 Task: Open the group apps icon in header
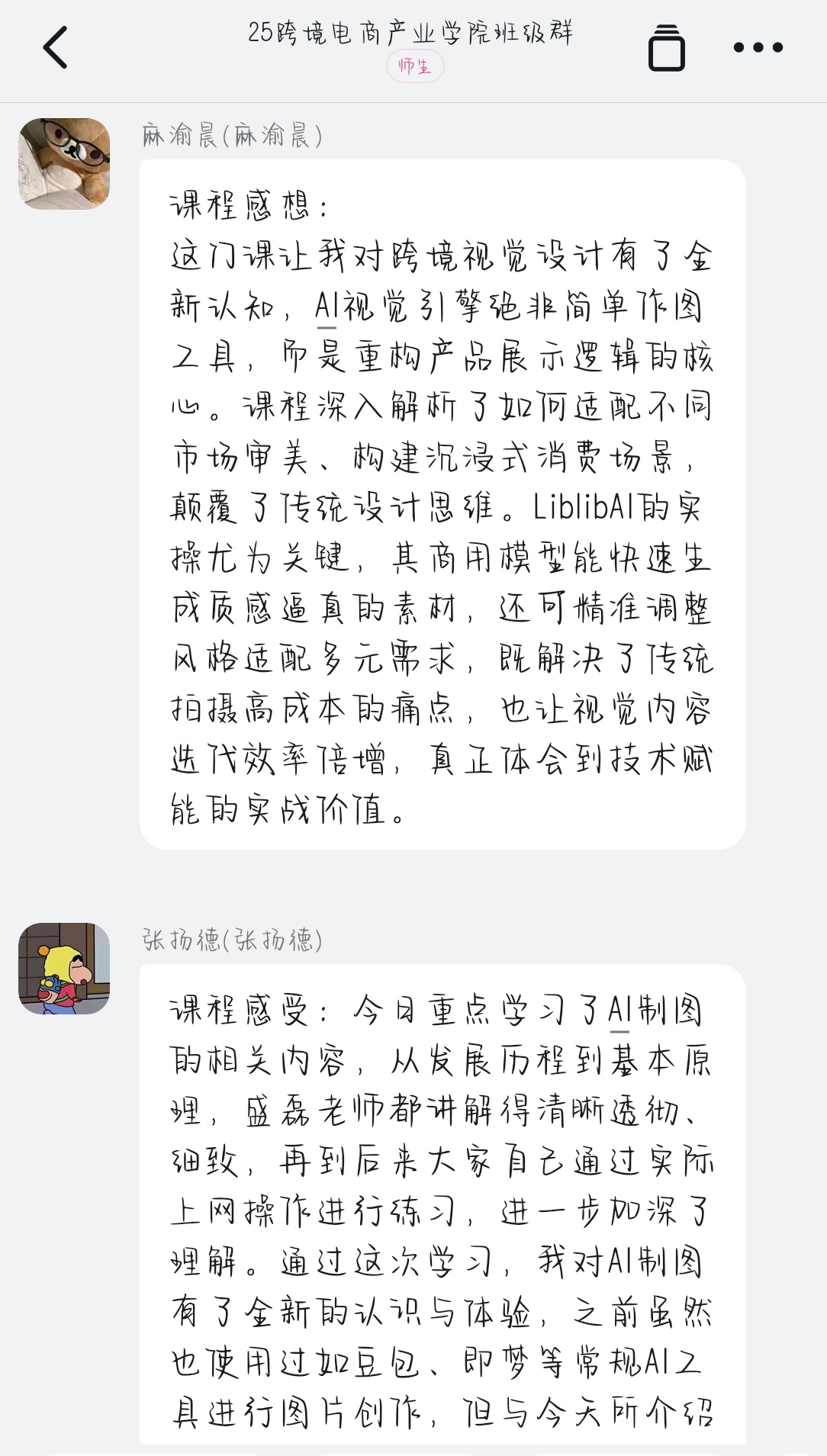(x=666, y=48)
